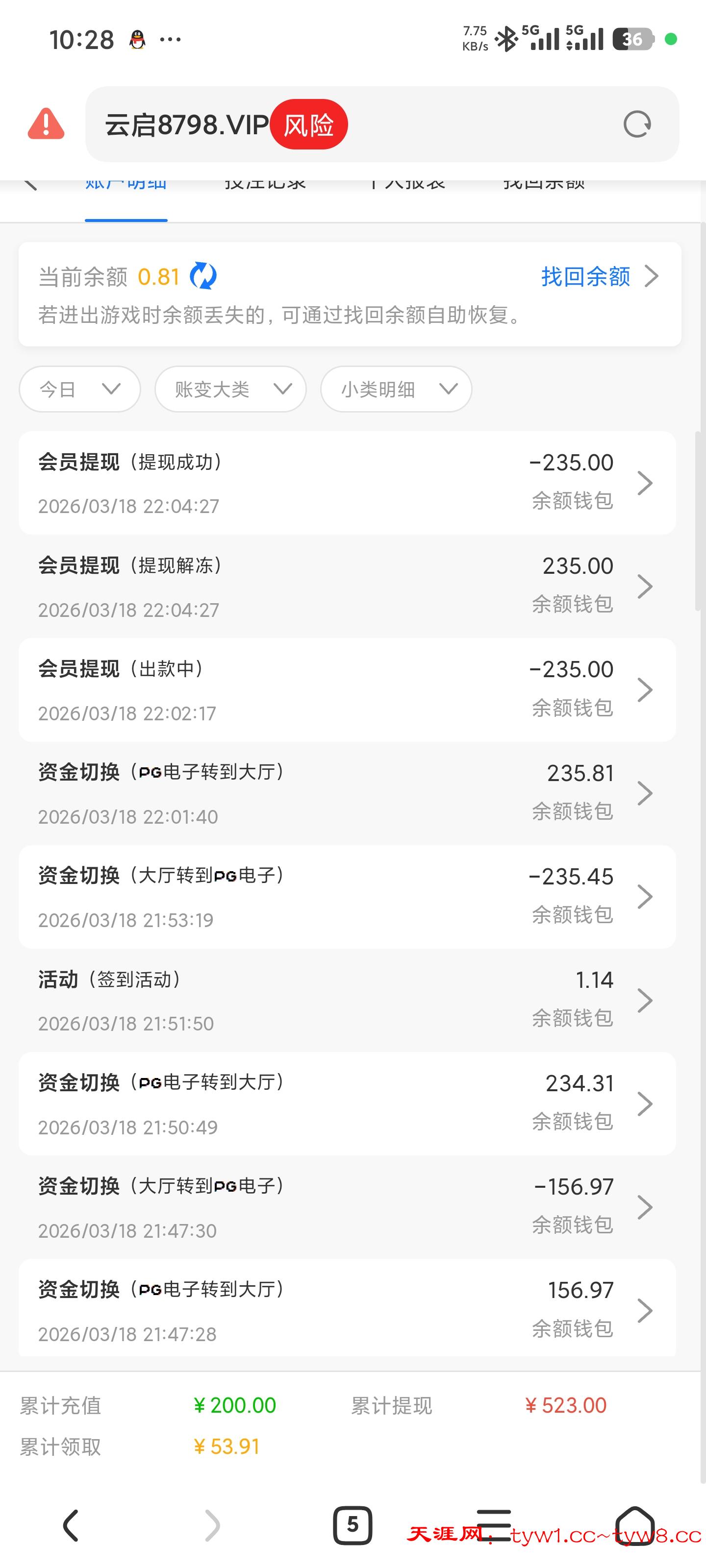Open the browser tab switcher showing 5
The height and width of the screenshot is (1568, 706).
pyautogui.click(x=353, y=1525)
